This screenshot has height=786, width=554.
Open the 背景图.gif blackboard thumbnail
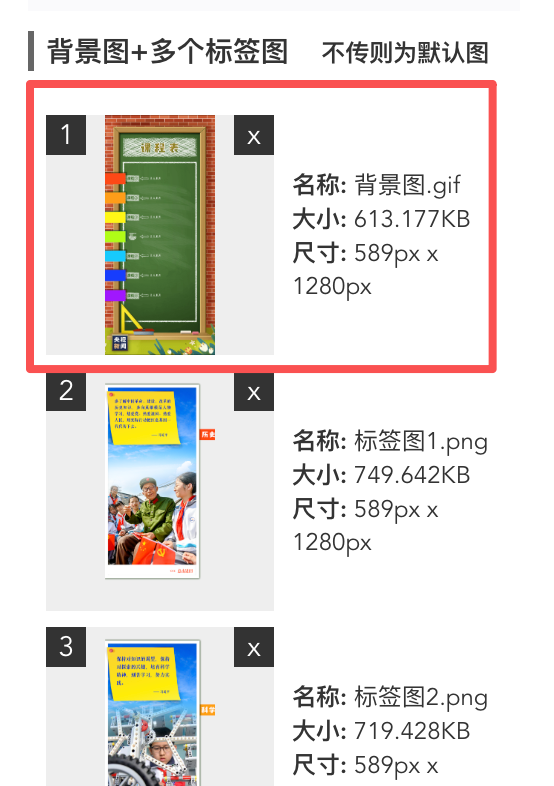pyautogui.click(x=160, y=235)
